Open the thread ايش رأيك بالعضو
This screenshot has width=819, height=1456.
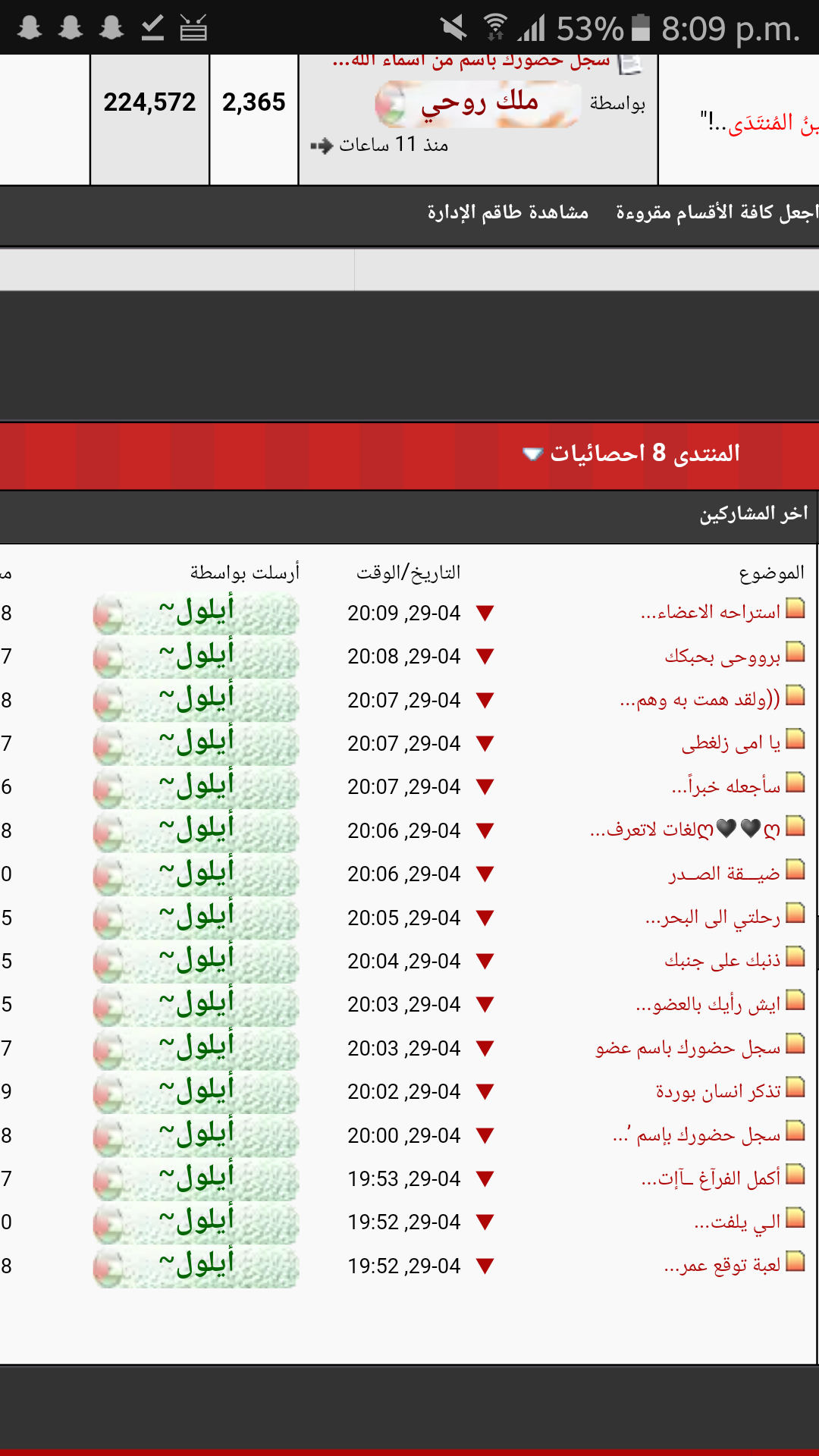coord(708,1005)
